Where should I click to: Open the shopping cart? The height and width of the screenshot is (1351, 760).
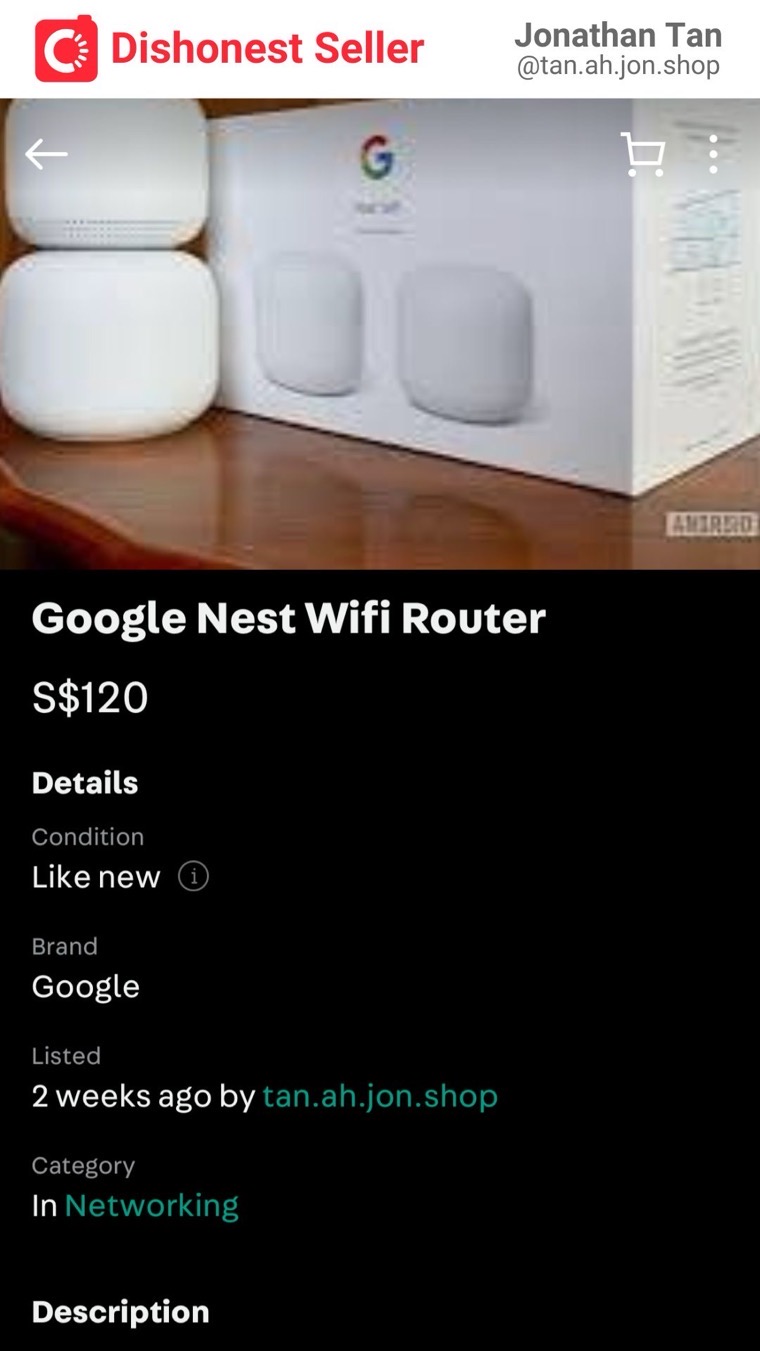[643, 154]
